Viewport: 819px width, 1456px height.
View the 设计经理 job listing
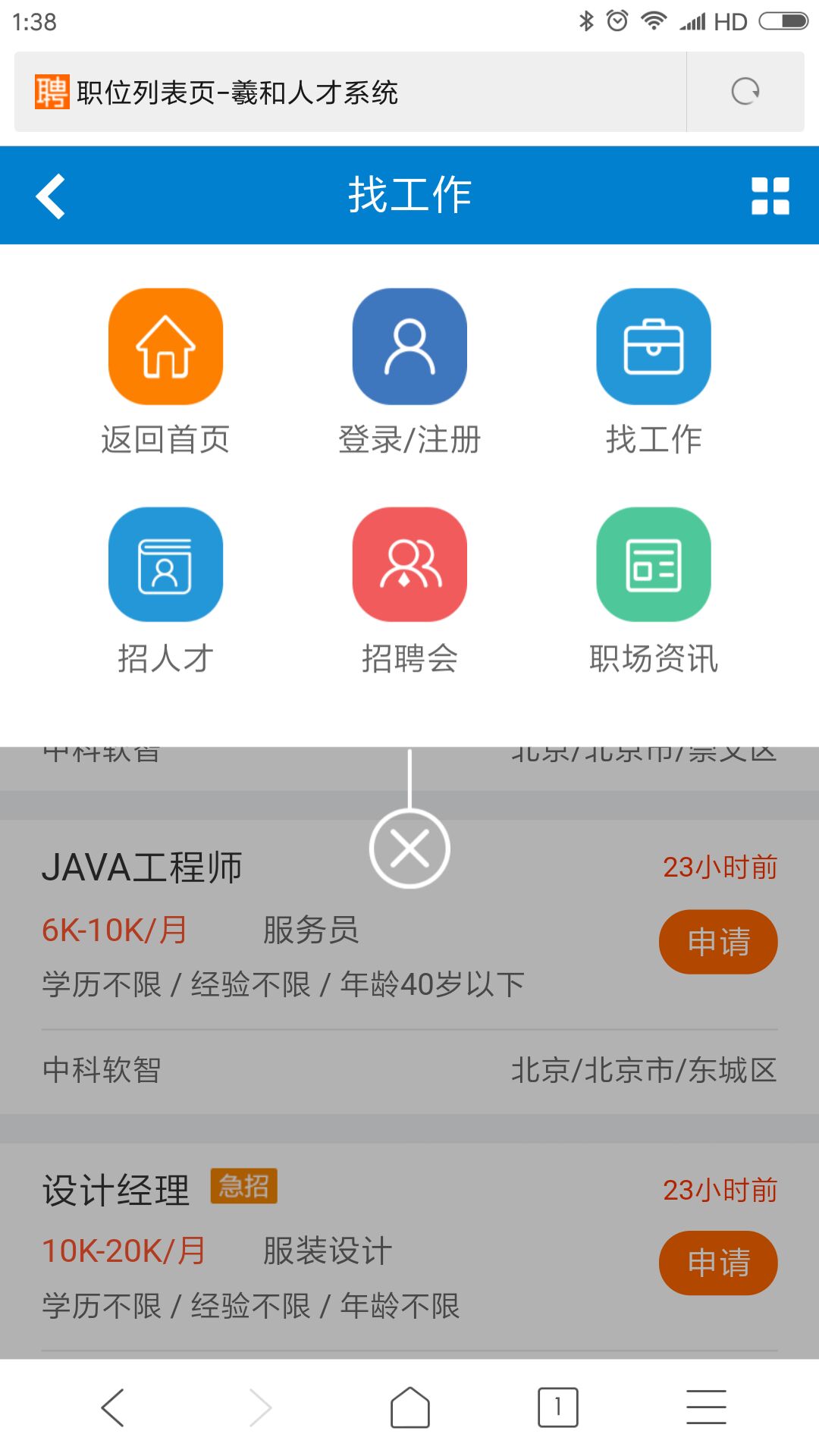point(116,1190)
